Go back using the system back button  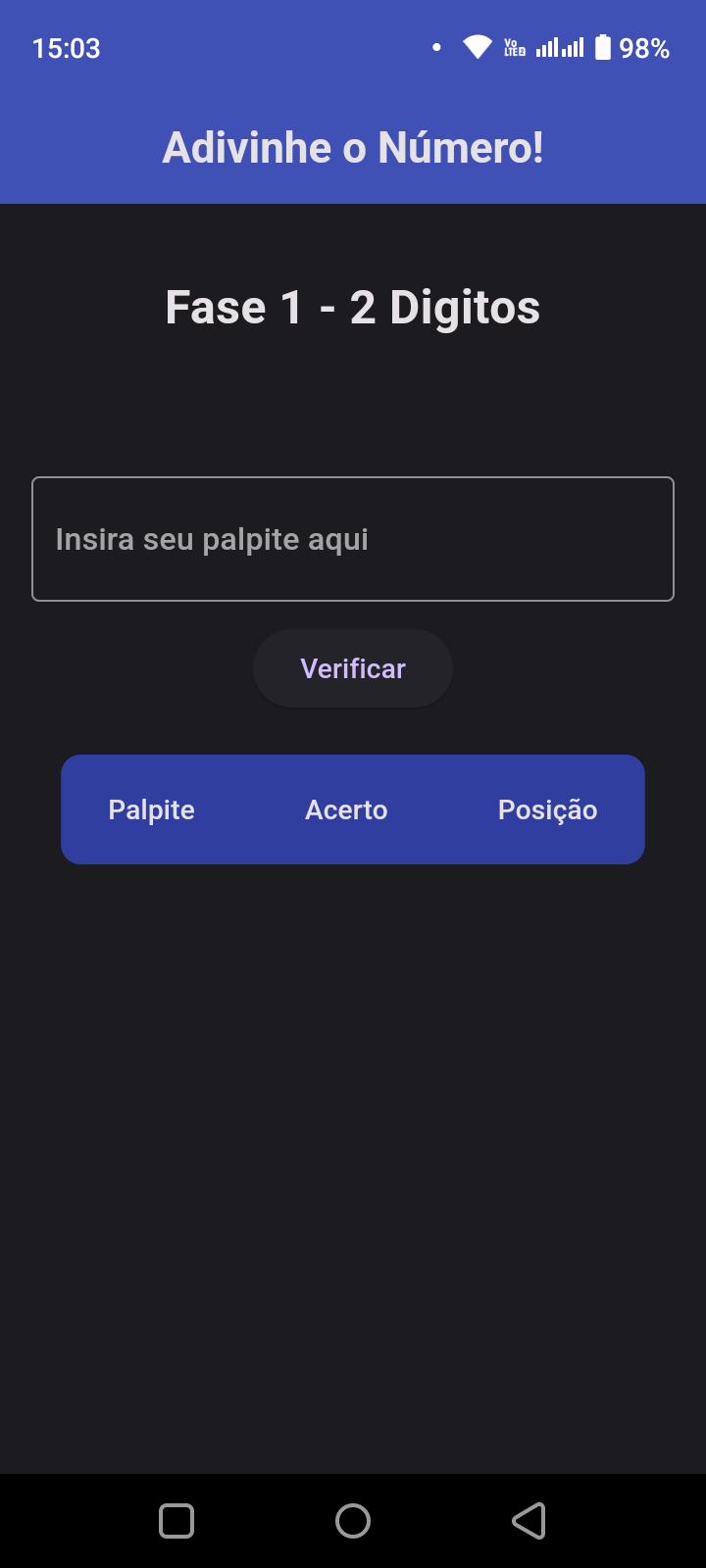pyautogui.click(x=529, y=1521)
